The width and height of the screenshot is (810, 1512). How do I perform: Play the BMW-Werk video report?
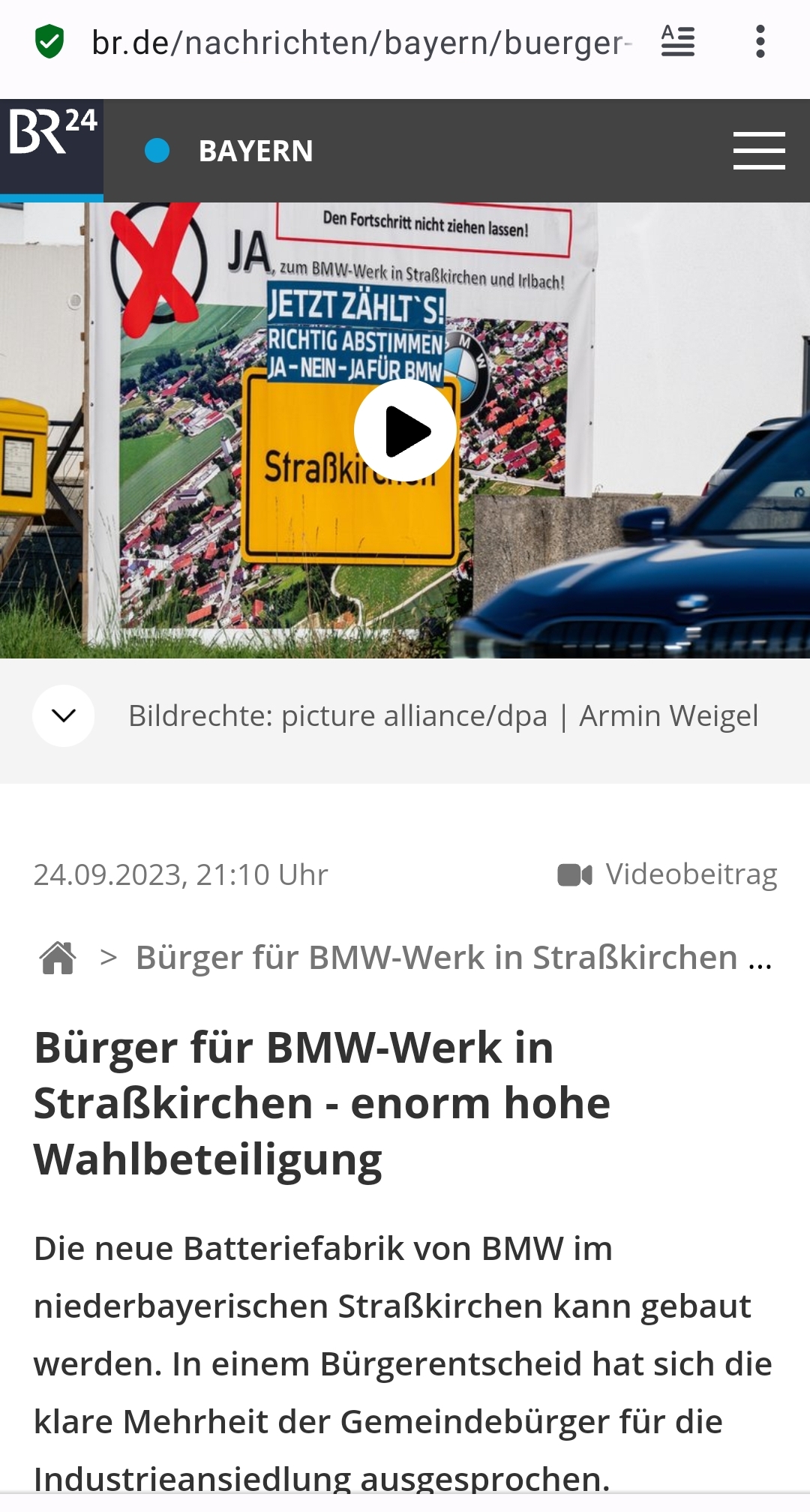405,430
